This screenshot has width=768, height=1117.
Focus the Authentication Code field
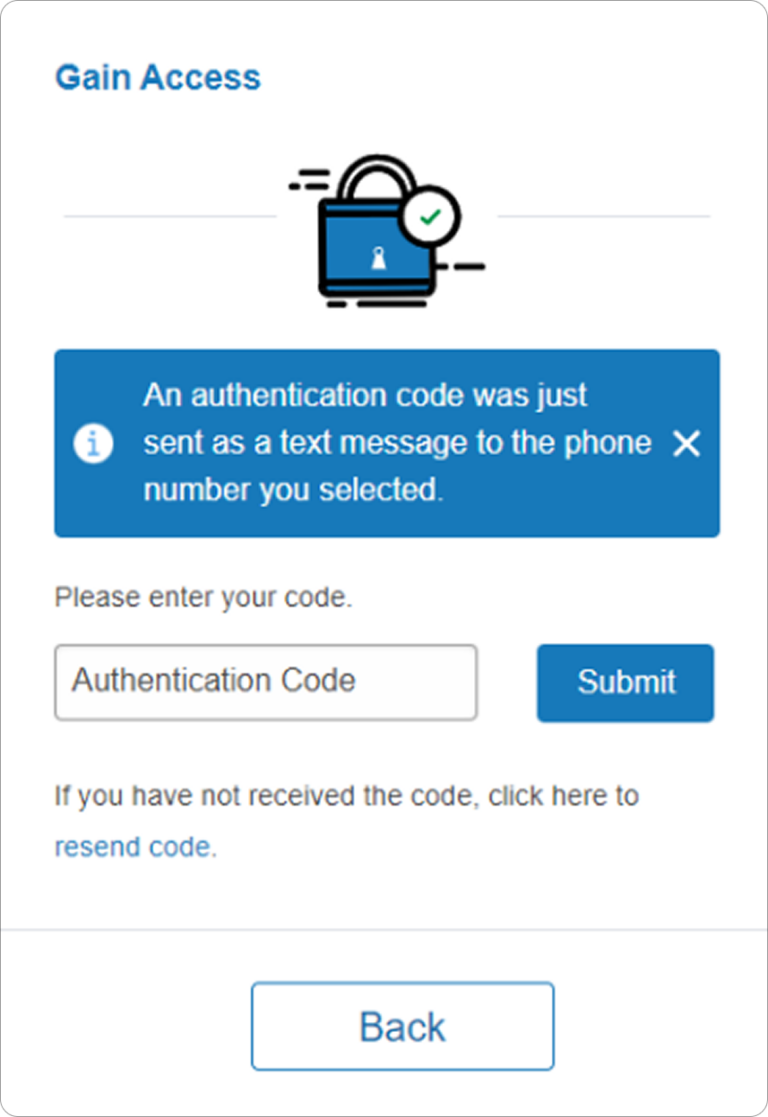(x=265, y=682)
